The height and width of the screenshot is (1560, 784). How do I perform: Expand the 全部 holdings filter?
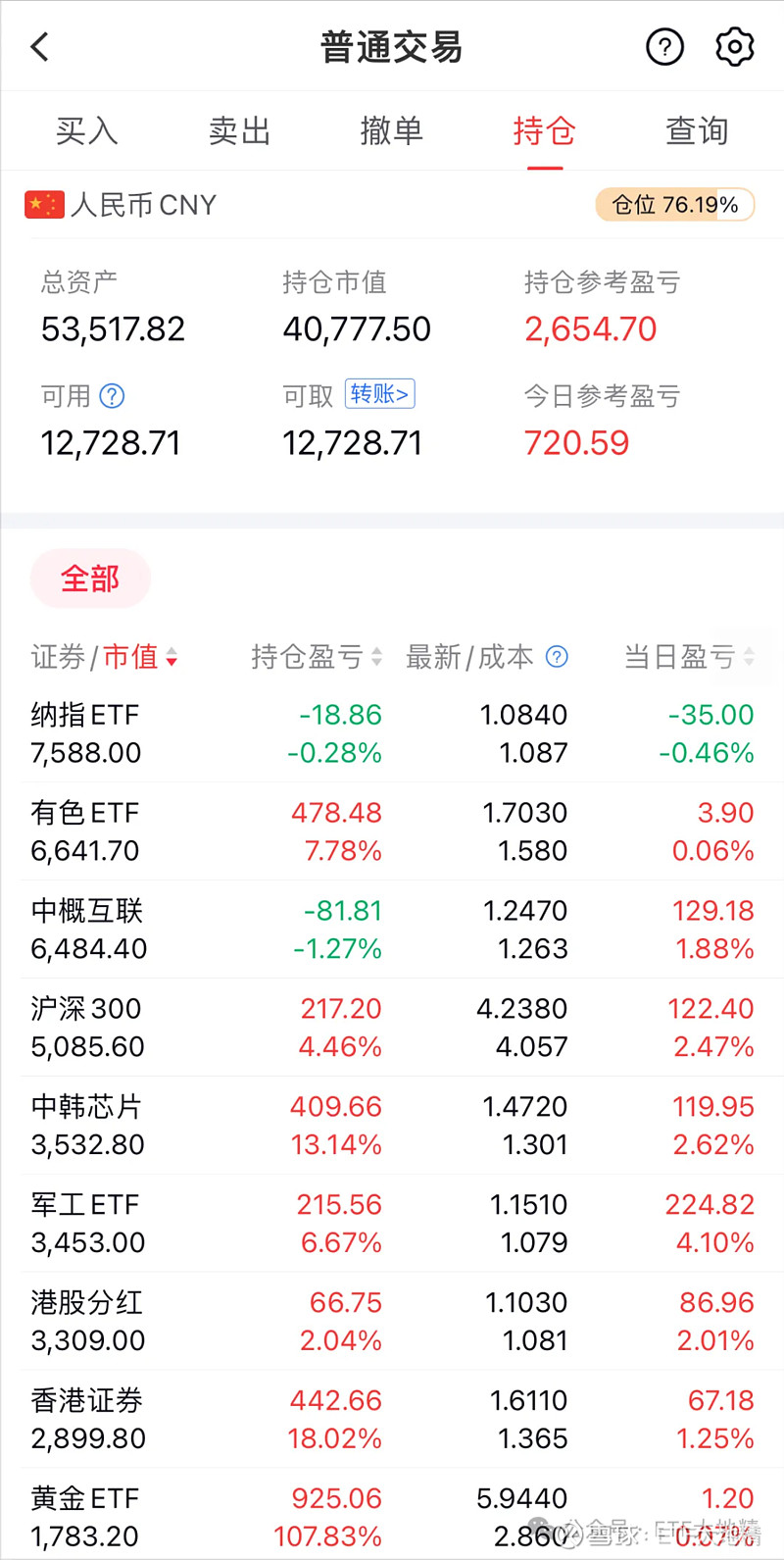click(90, 579)
